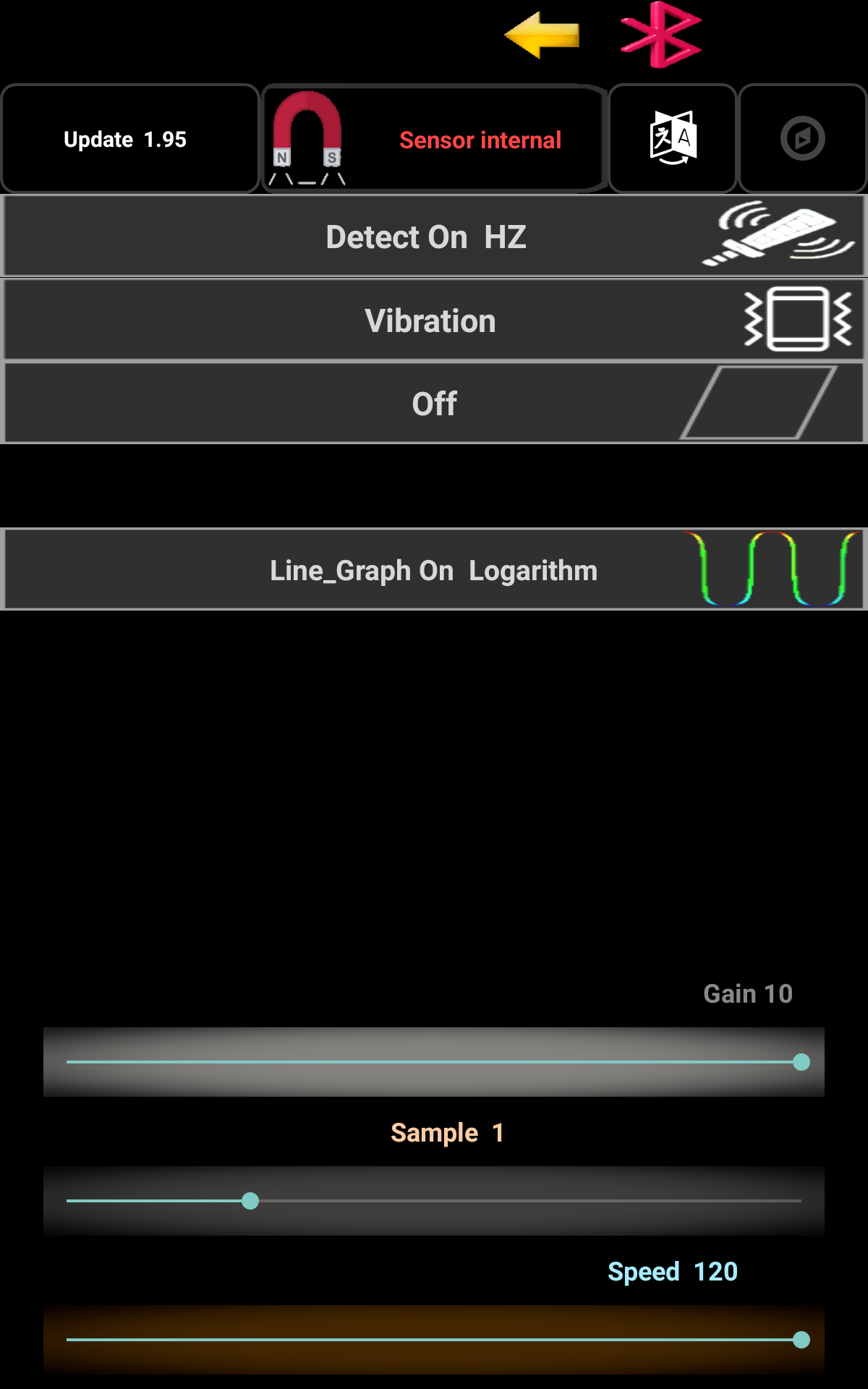Screen dimensions: 868x1389
Task: Tap the circular play icon button
Action: pos(803,139)
